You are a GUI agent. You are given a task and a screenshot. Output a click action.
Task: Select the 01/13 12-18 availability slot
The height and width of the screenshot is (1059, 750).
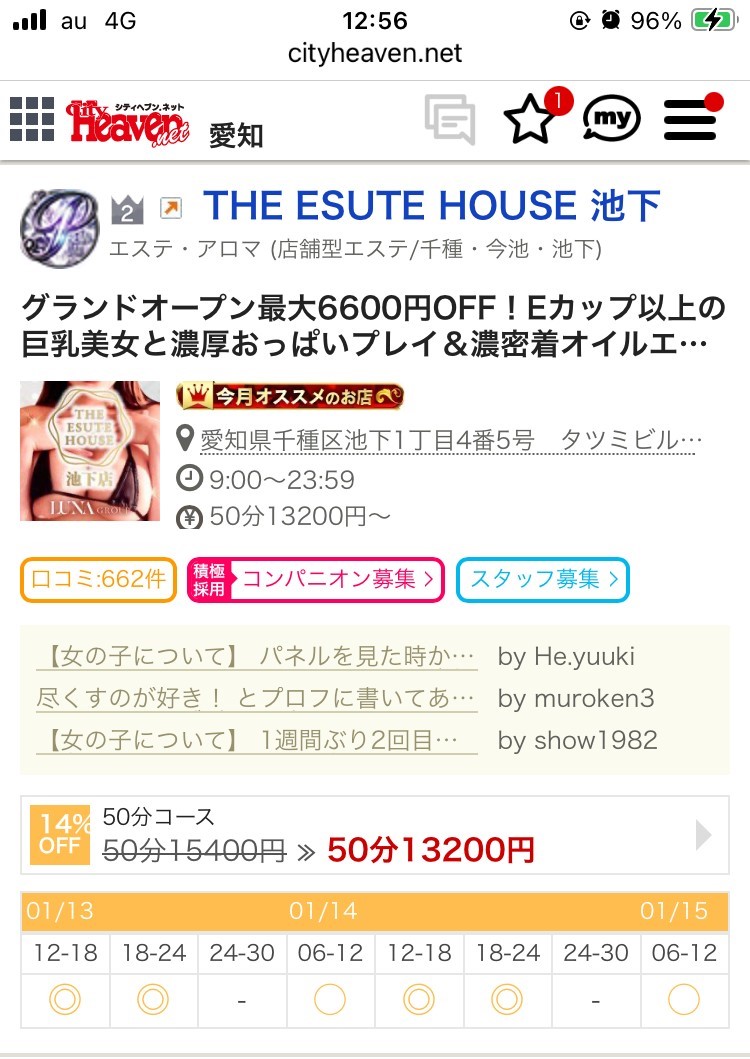click(65, 997)
